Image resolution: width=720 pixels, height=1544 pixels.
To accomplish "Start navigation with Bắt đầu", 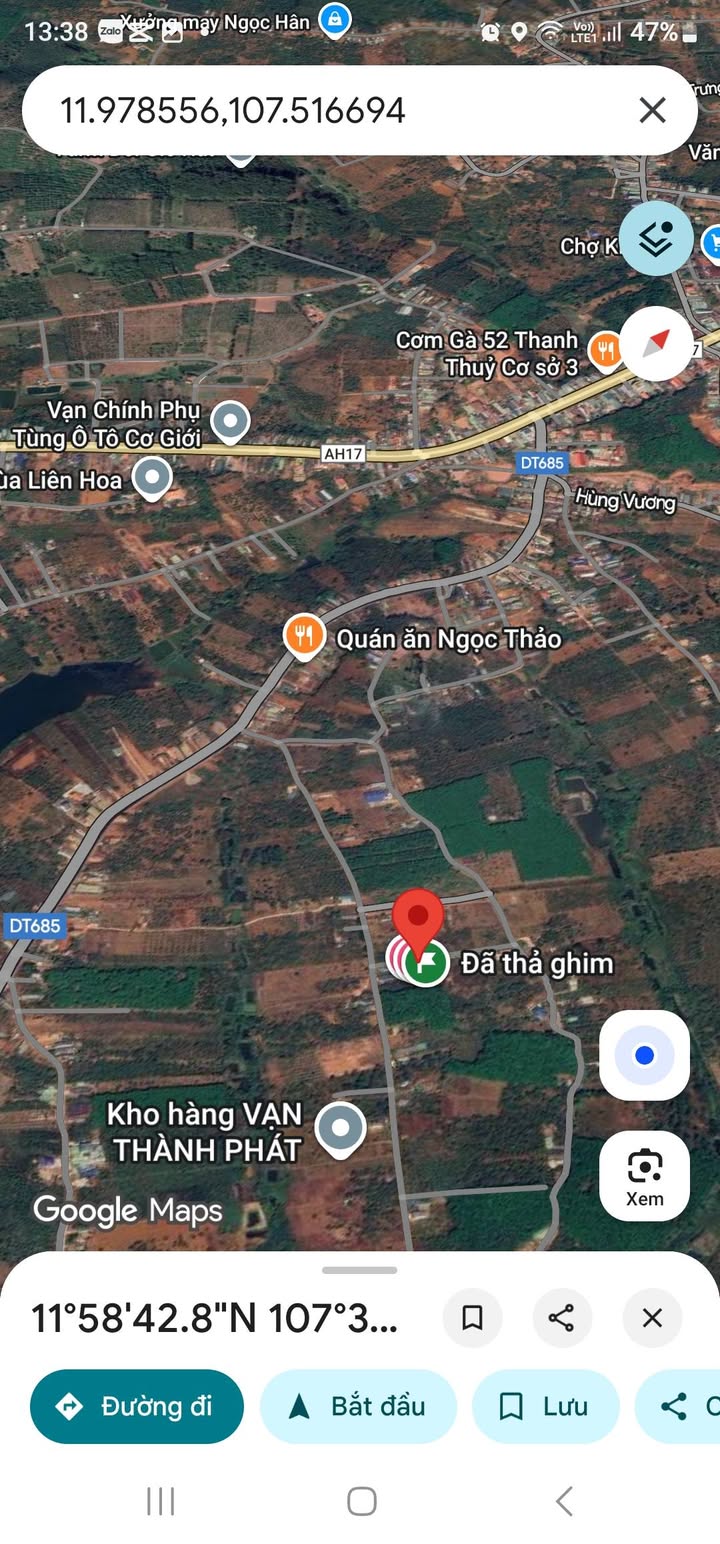I will tap(358, 1406).
